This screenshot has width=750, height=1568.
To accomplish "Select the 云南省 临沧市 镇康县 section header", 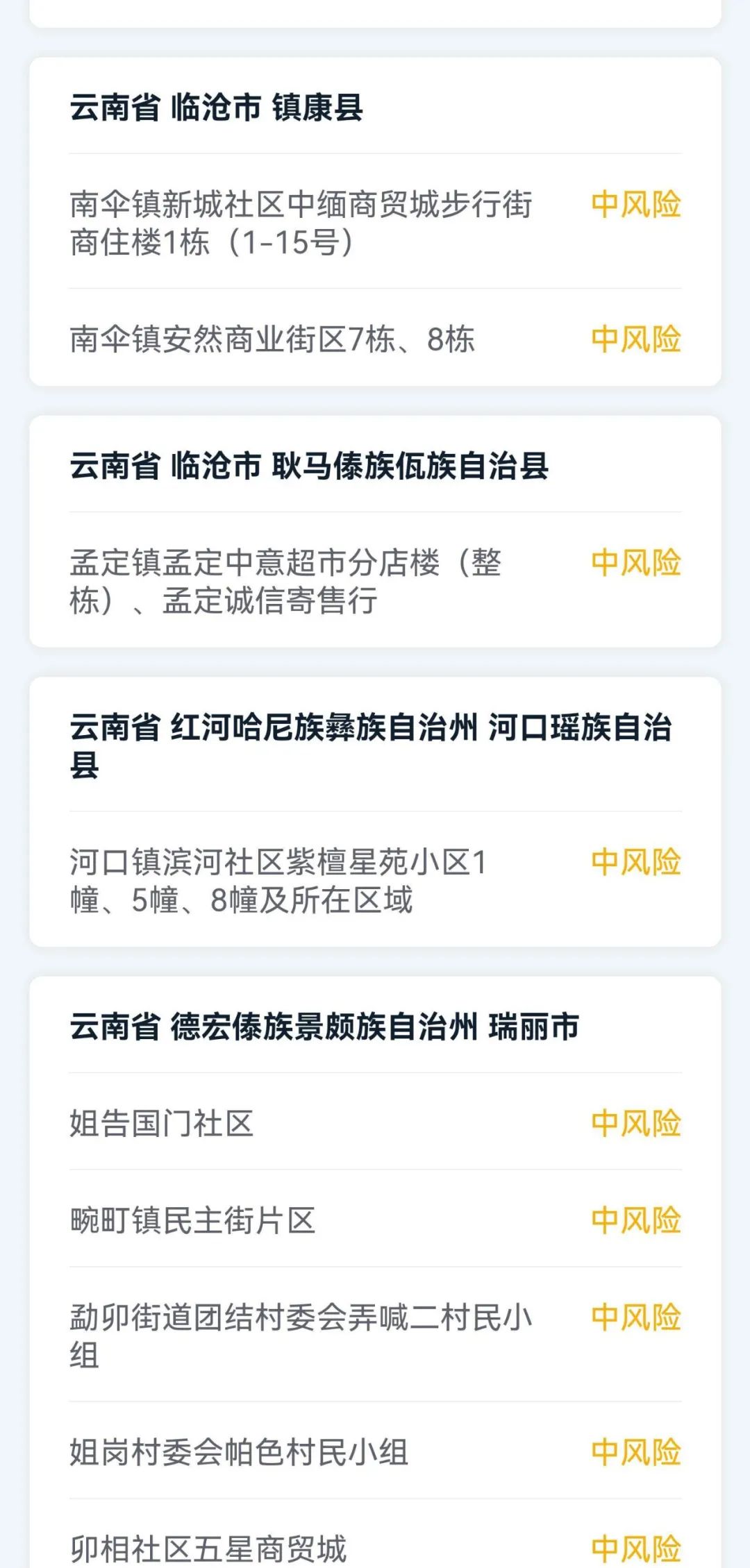I will (217, 108).
